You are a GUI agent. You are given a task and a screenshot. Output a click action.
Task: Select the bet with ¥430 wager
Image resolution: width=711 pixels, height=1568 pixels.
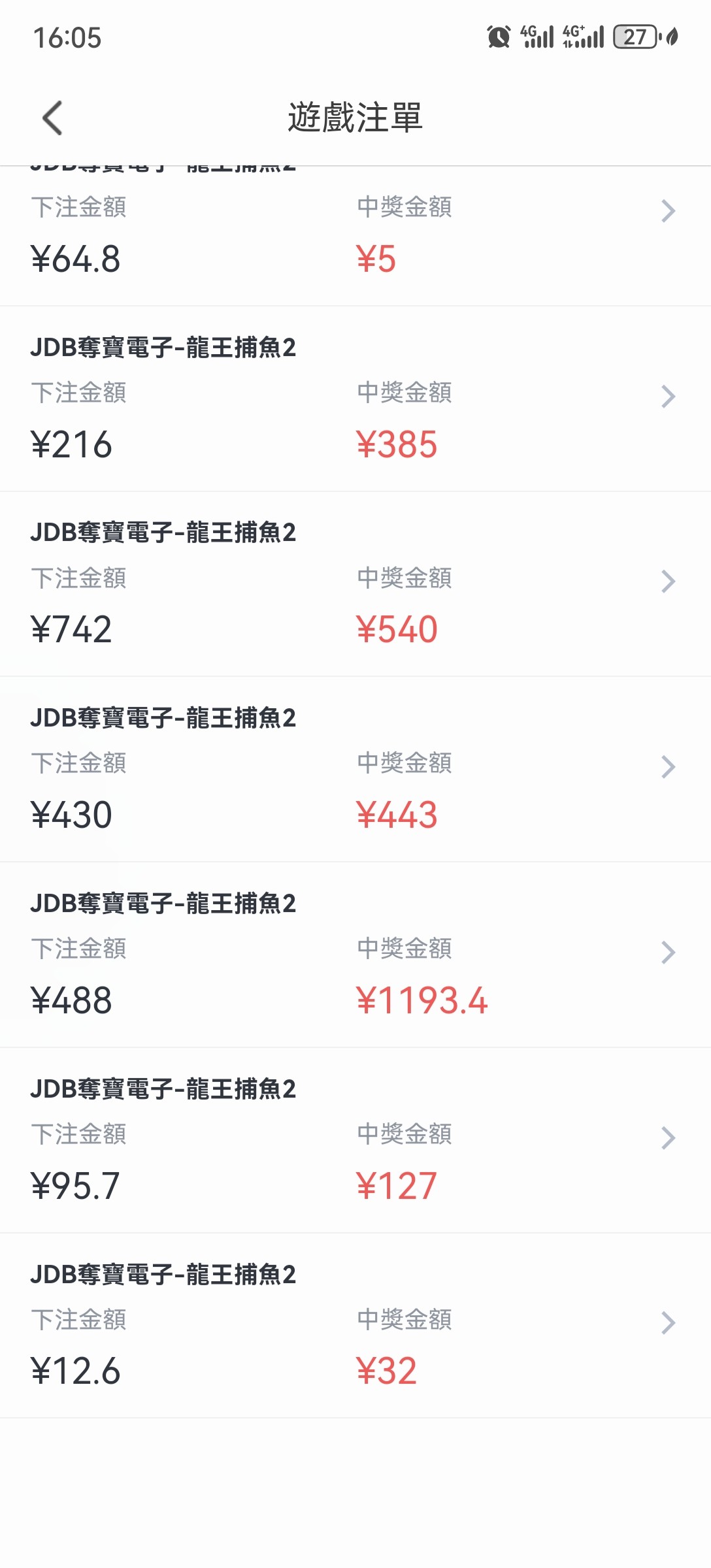click(x=355, y=770)
